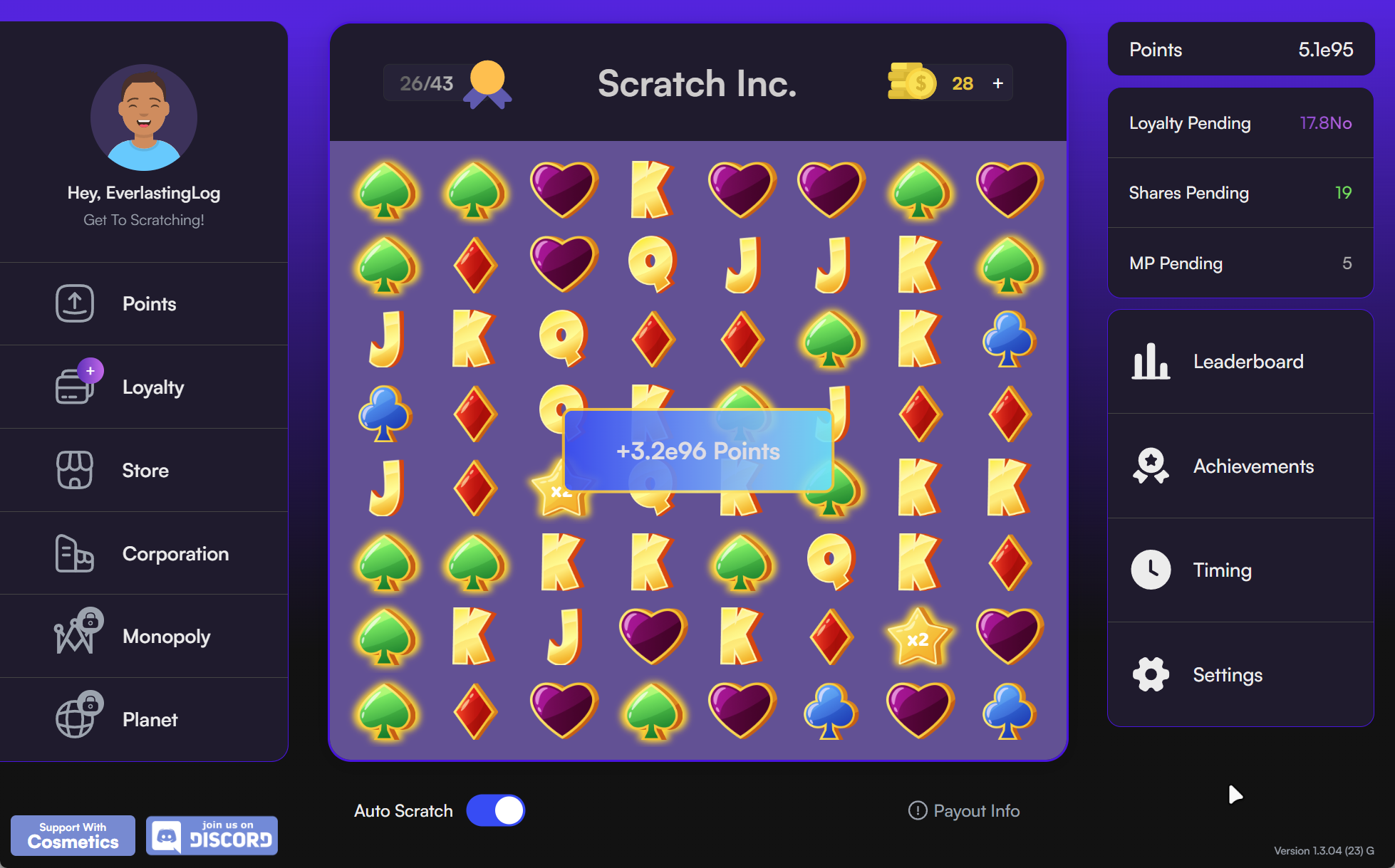
Task: Select the locked Planet item
Action: pyautogui.click(x=144, y=719)
